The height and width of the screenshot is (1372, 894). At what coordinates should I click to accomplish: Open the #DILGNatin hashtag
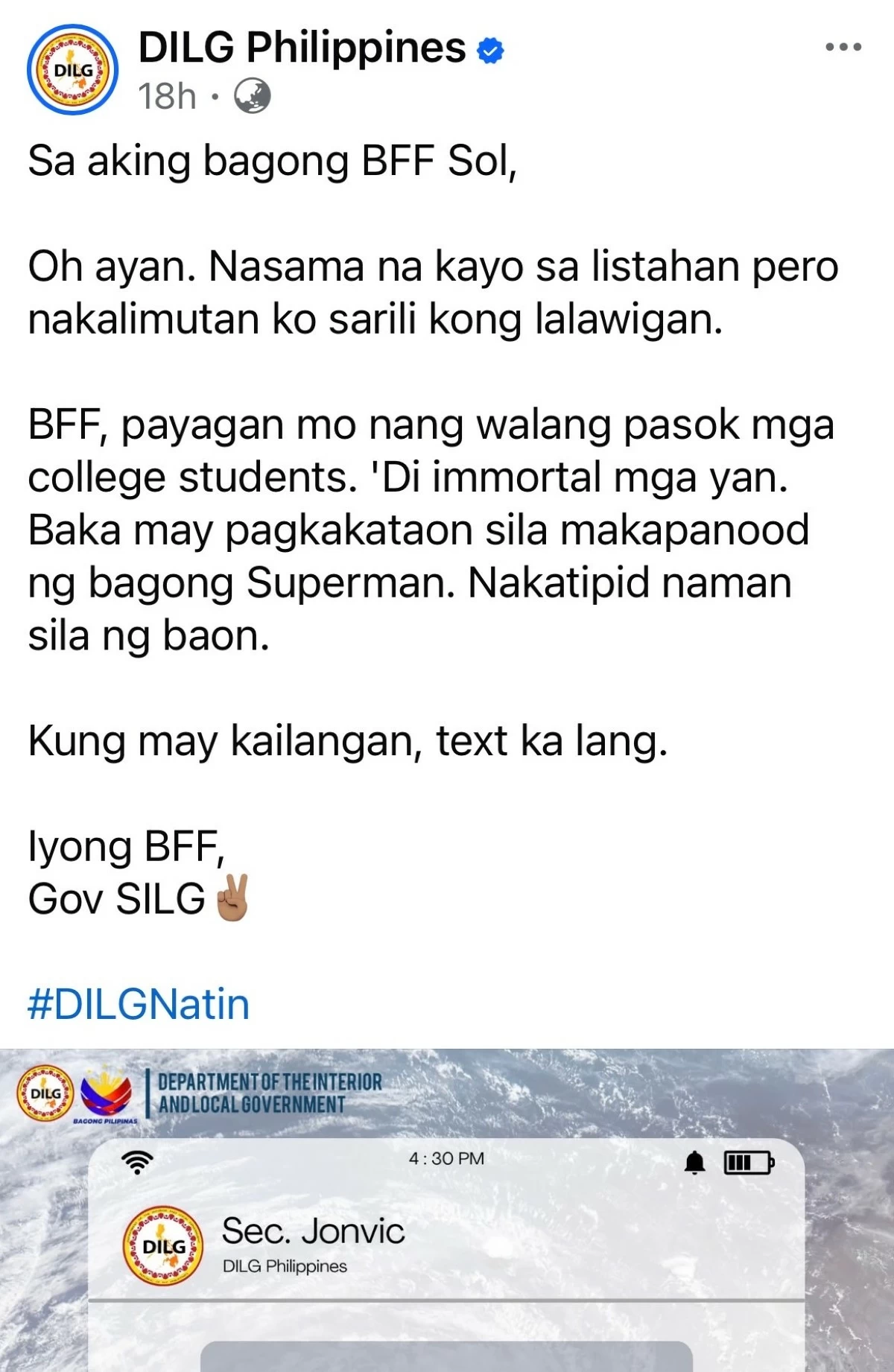click(x=139, y=1004)
